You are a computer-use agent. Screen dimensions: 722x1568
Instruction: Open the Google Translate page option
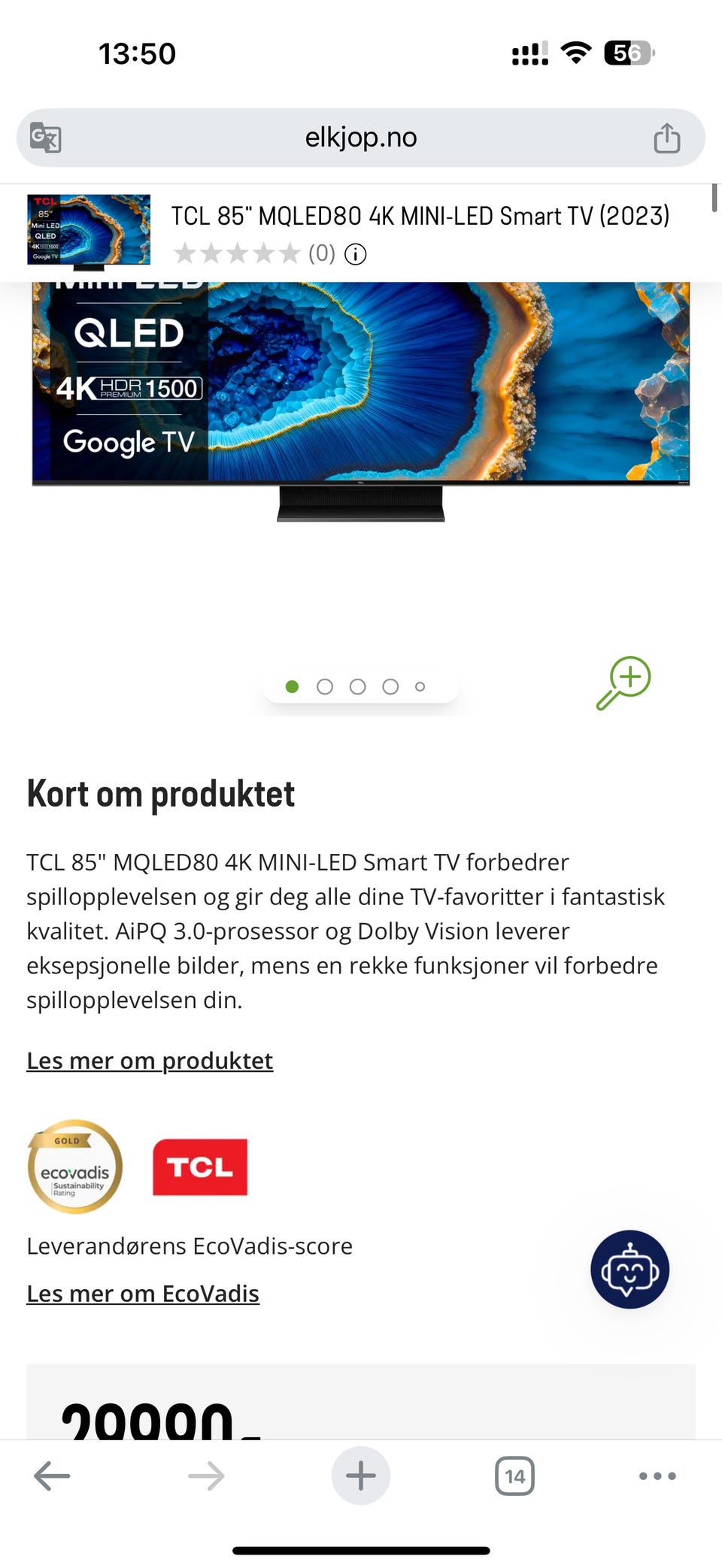(x=44, y=138)
